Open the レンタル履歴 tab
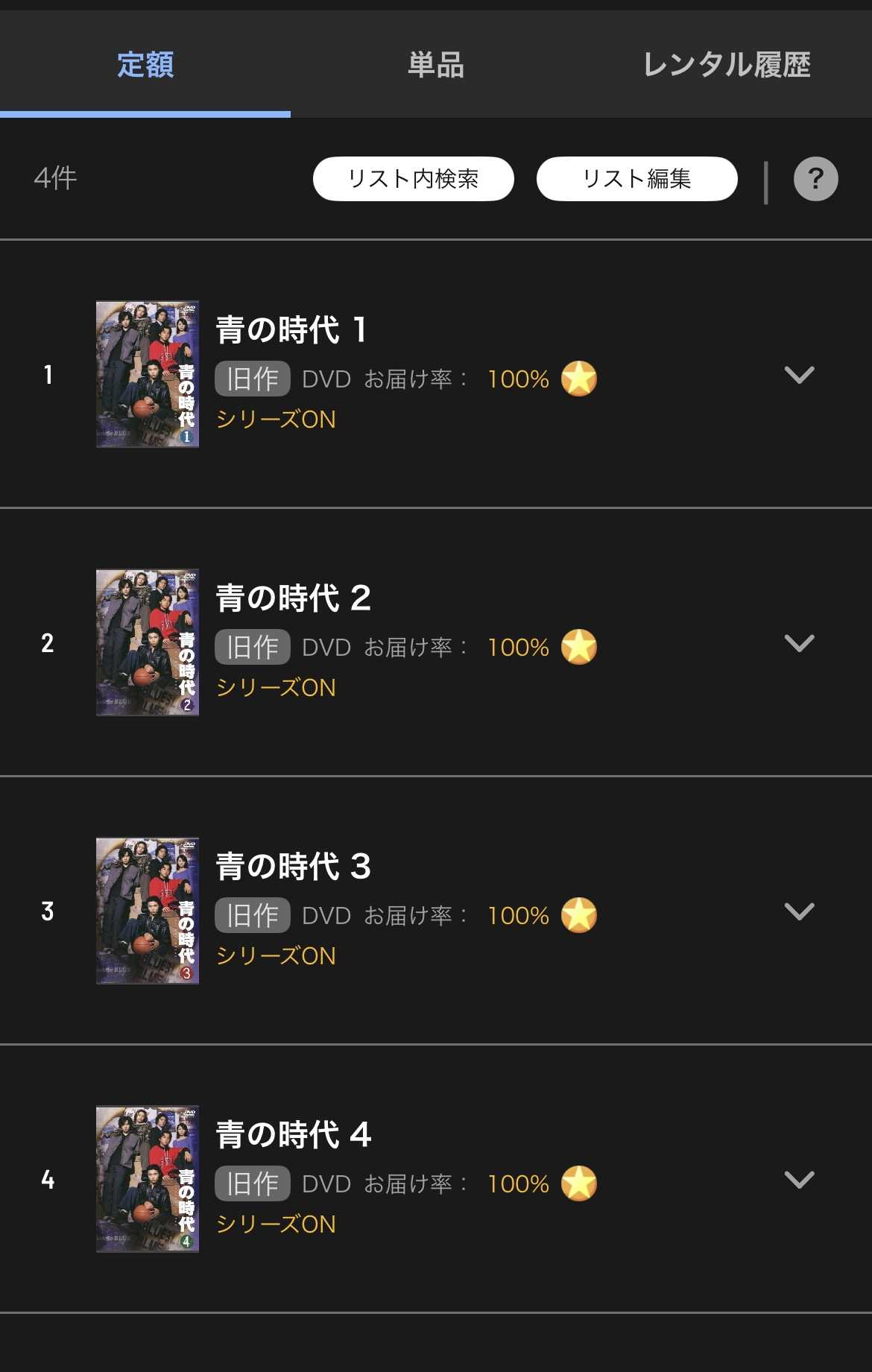Image resolution: width=872 pixels, height=1372 pixels. point(727,65)
